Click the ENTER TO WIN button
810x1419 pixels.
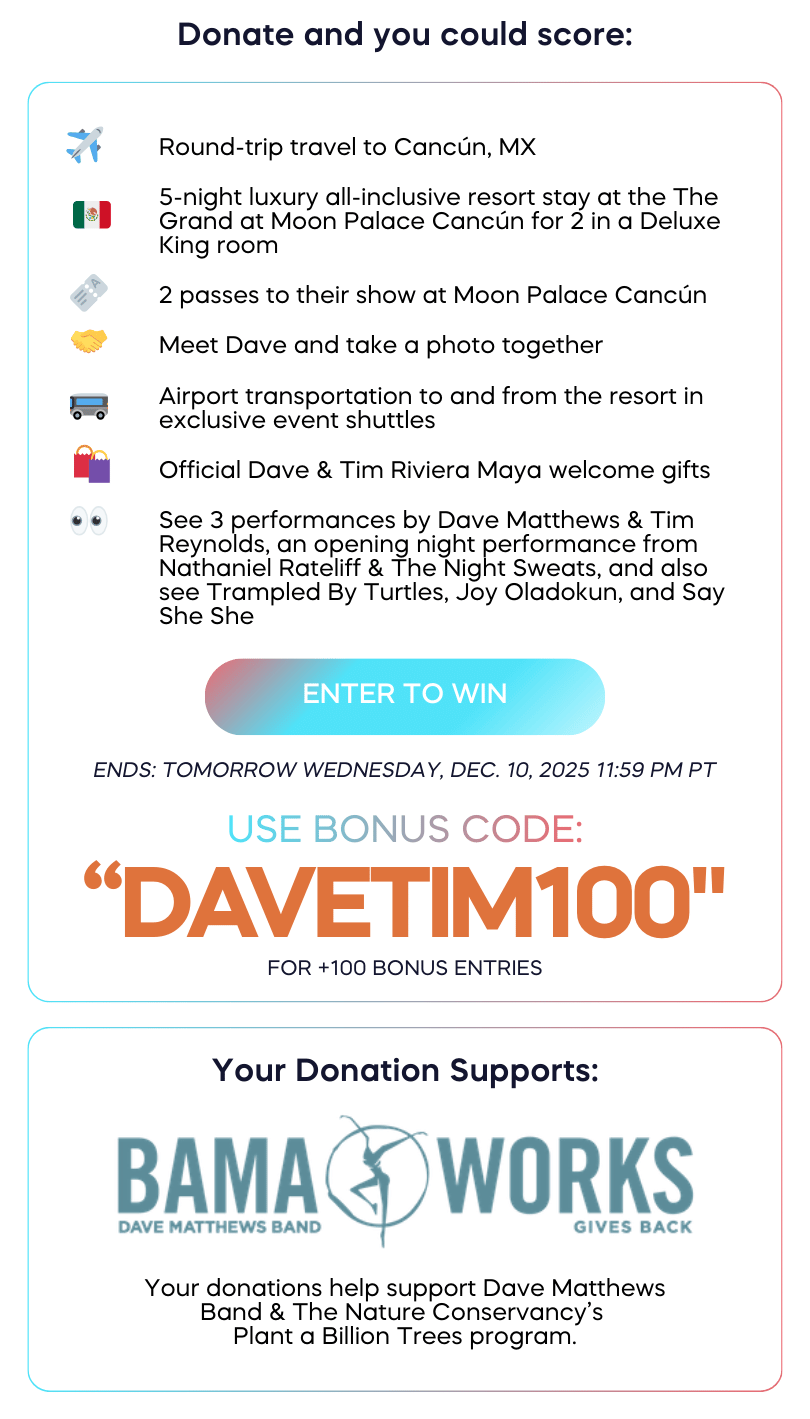tap(404, 695)
